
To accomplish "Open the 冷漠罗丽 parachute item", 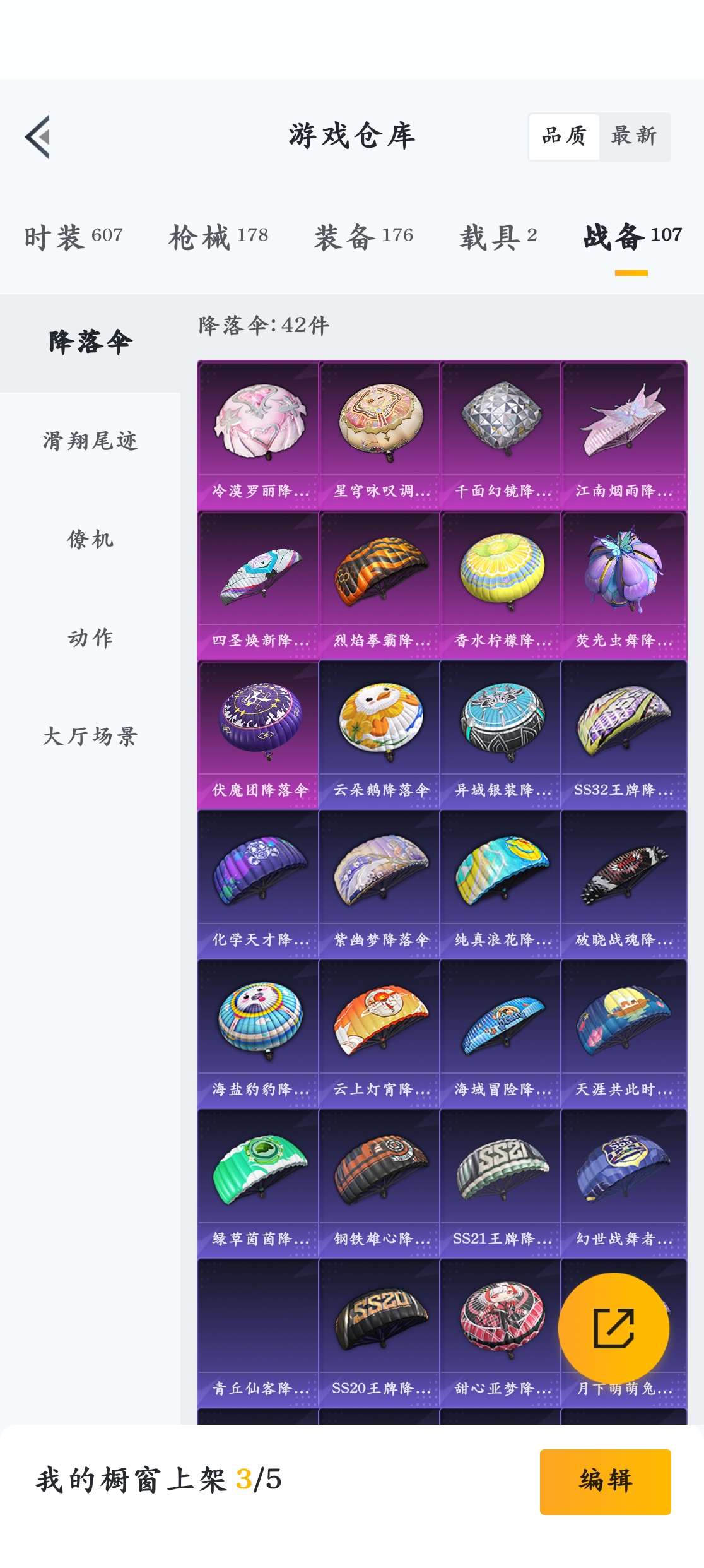I will click(259, 435).
